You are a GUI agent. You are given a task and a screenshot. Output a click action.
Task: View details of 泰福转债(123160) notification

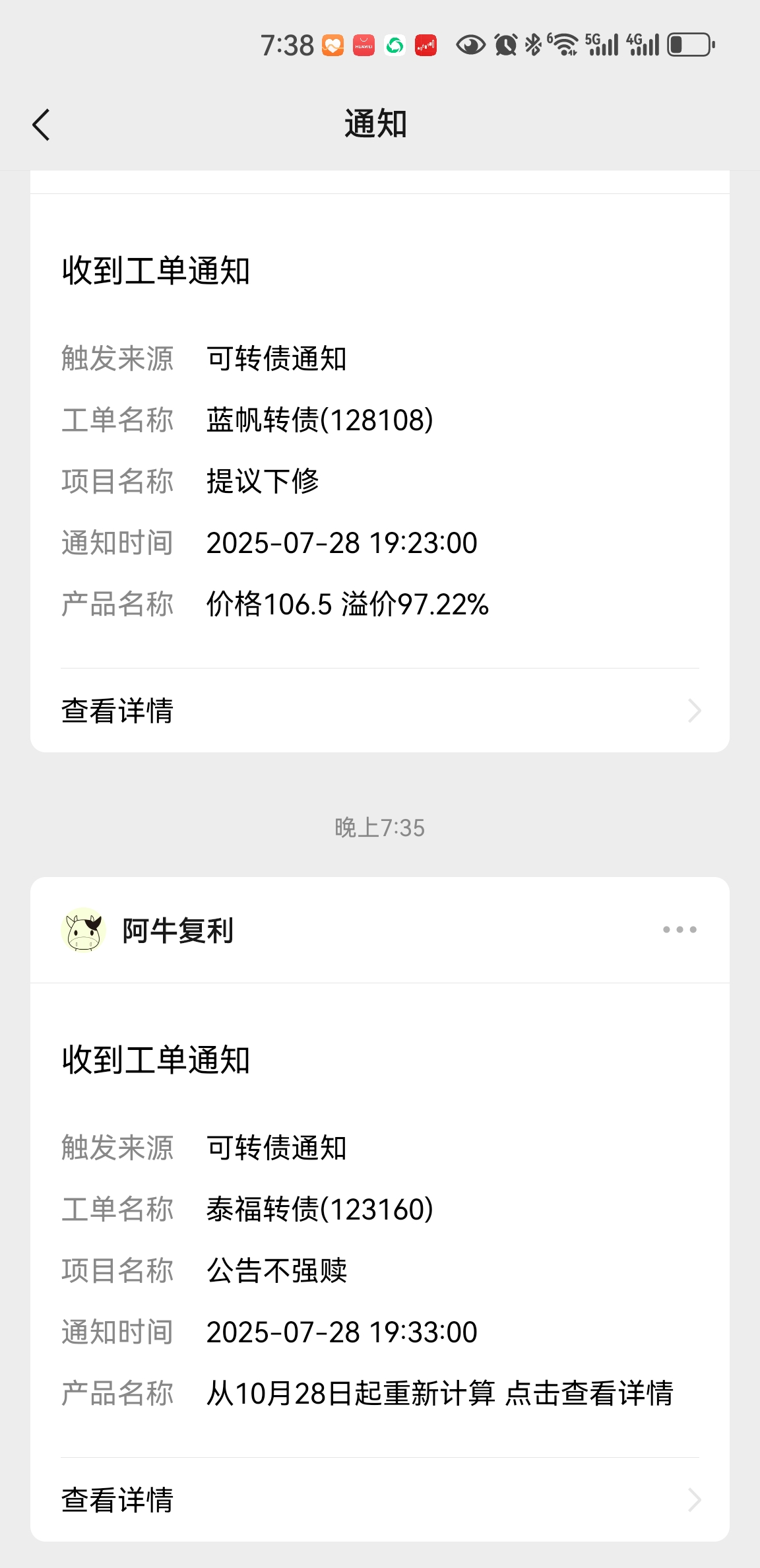pos(379,1500)
